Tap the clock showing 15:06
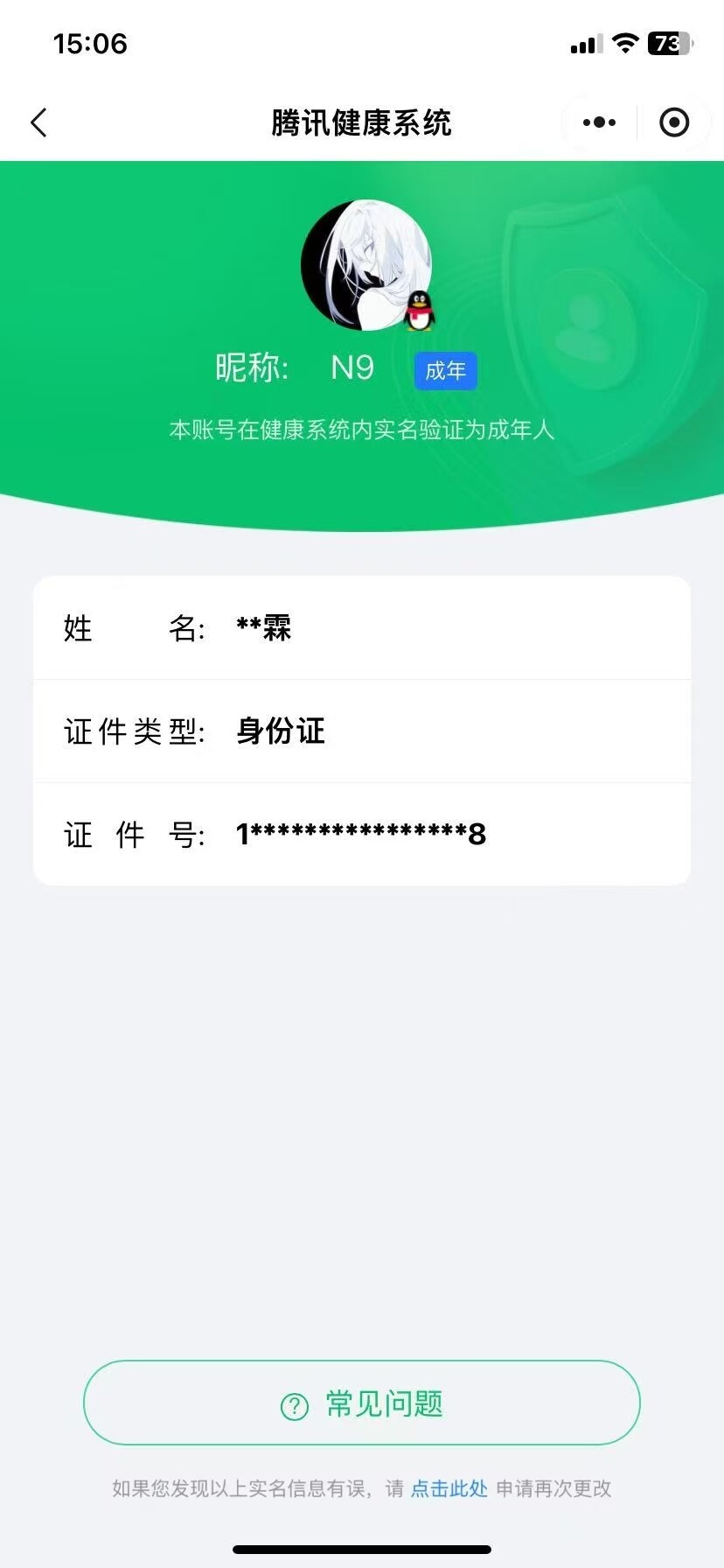The image size is (724, 1568). click(x=91, y=44)
